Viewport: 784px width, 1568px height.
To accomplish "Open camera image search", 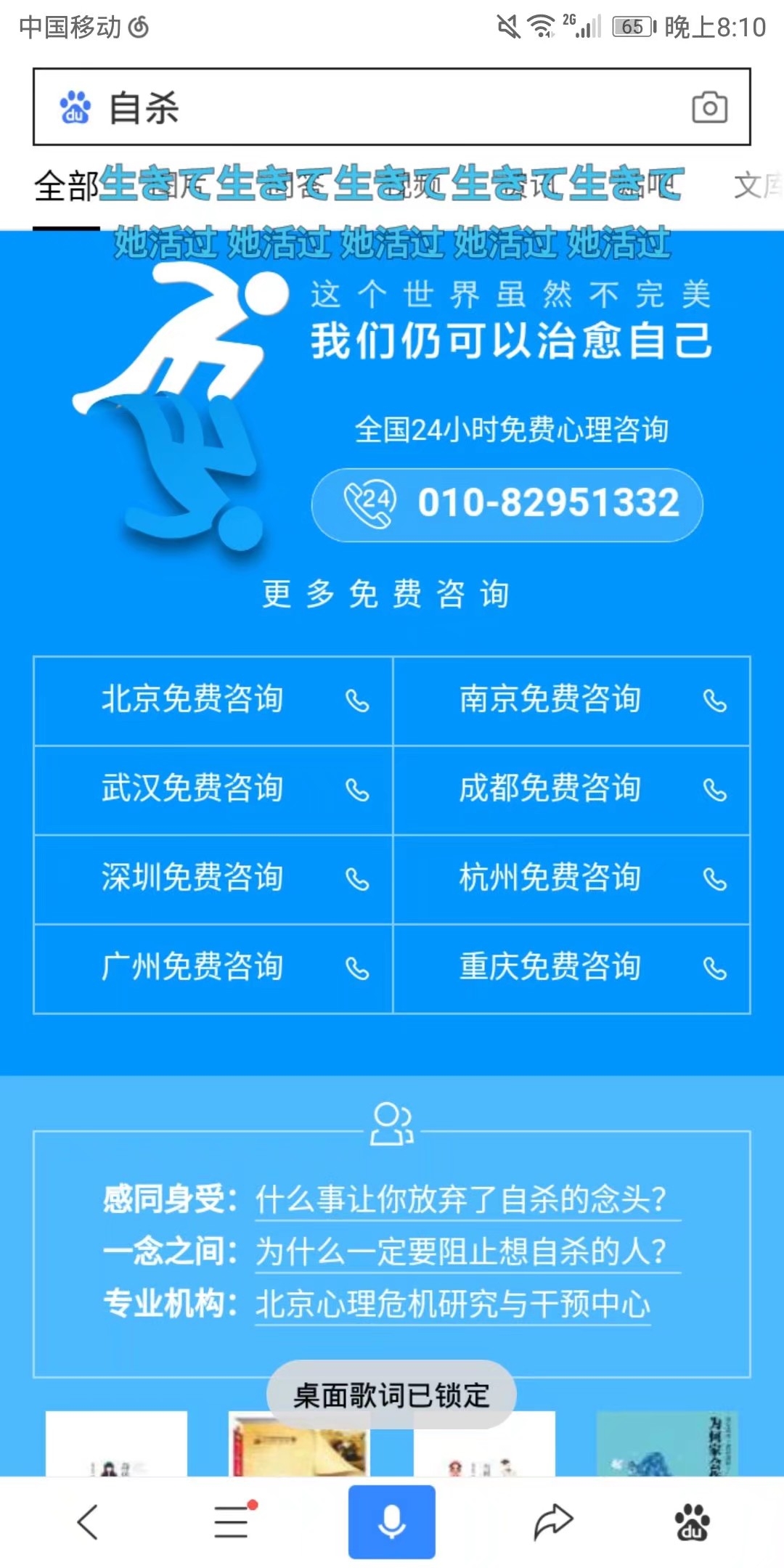I will point(709,107).
